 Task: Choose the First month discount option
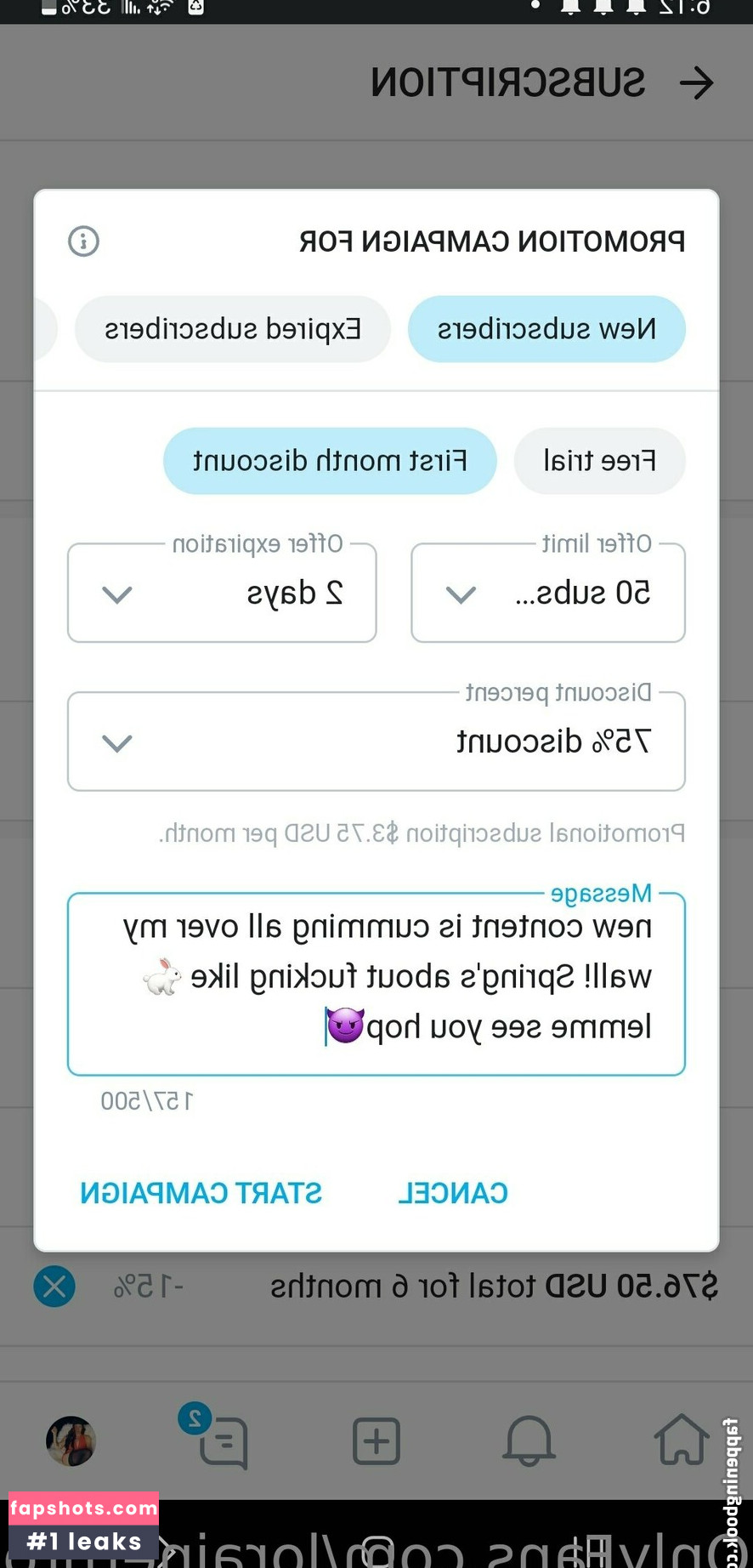(x=330, y=461)
